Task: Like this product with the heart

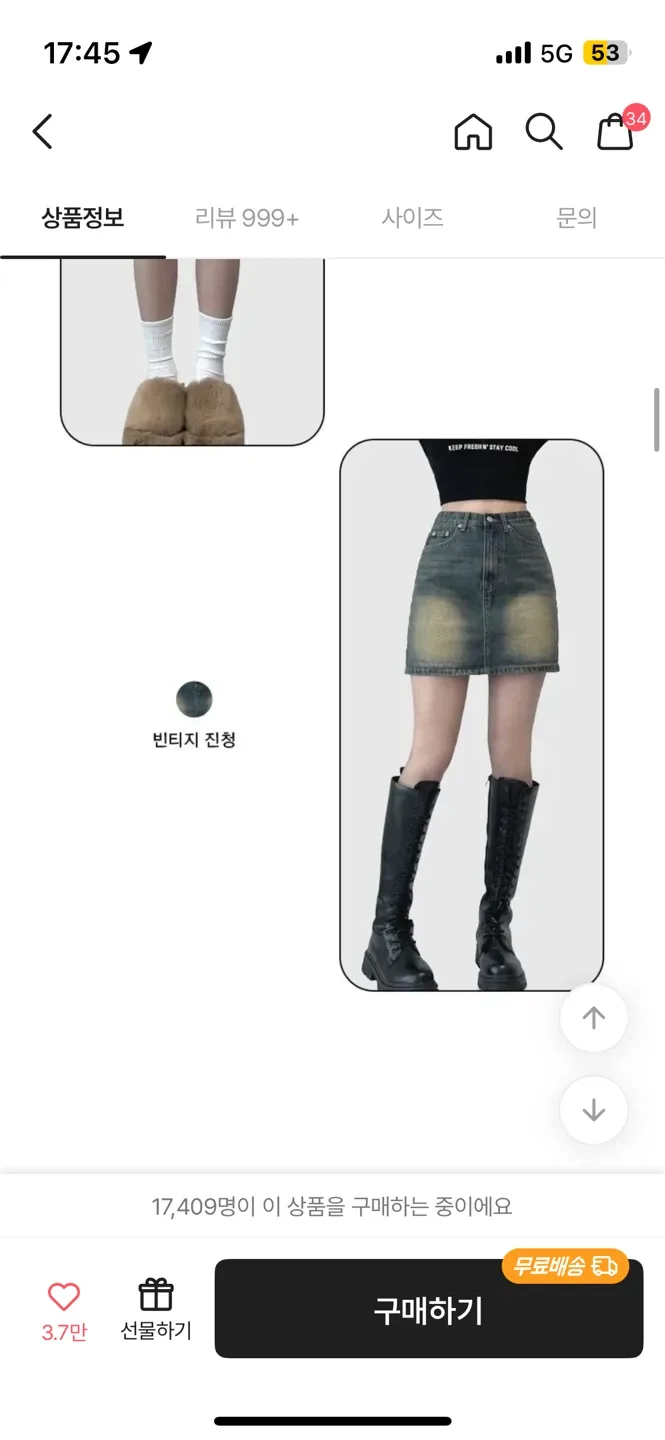Action: [64, 1297]
